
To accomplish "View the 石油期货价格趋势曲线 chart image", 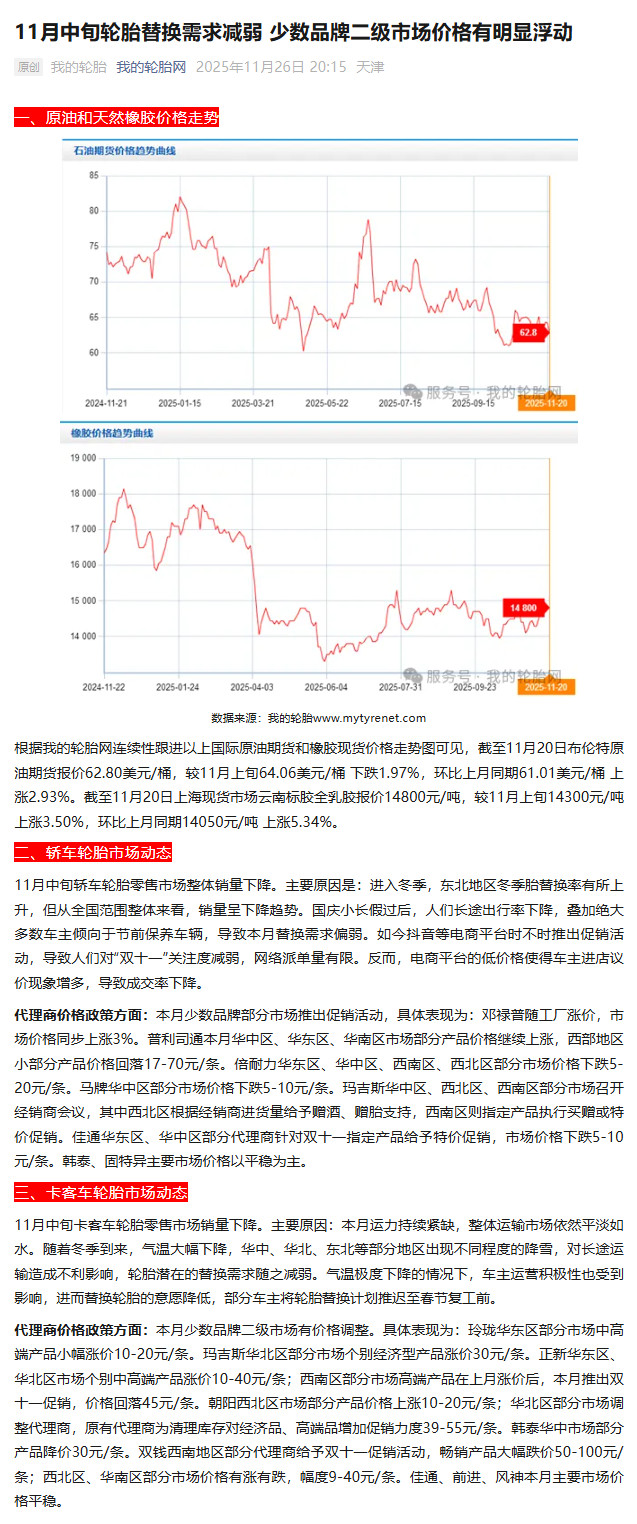I will [319, 275].
